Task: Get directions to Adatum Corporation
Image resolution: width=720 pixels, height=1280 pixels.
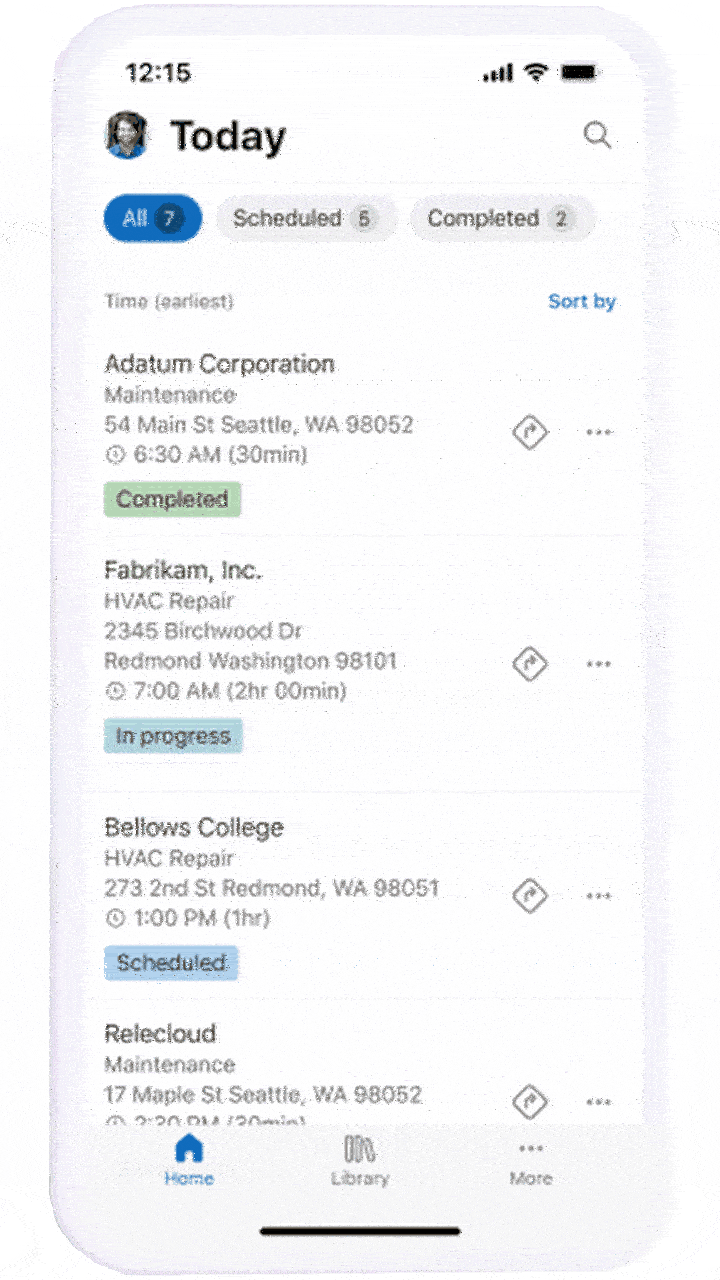Action: (530, 432)
